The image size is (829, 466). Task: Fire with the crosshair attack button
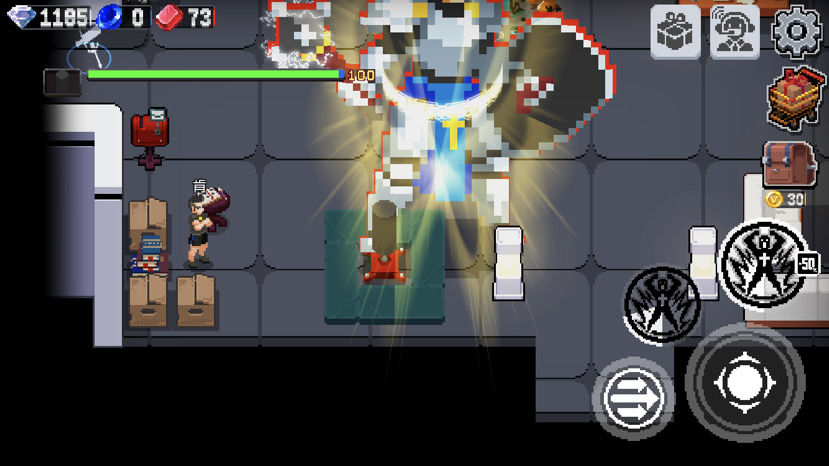(745, 382)
